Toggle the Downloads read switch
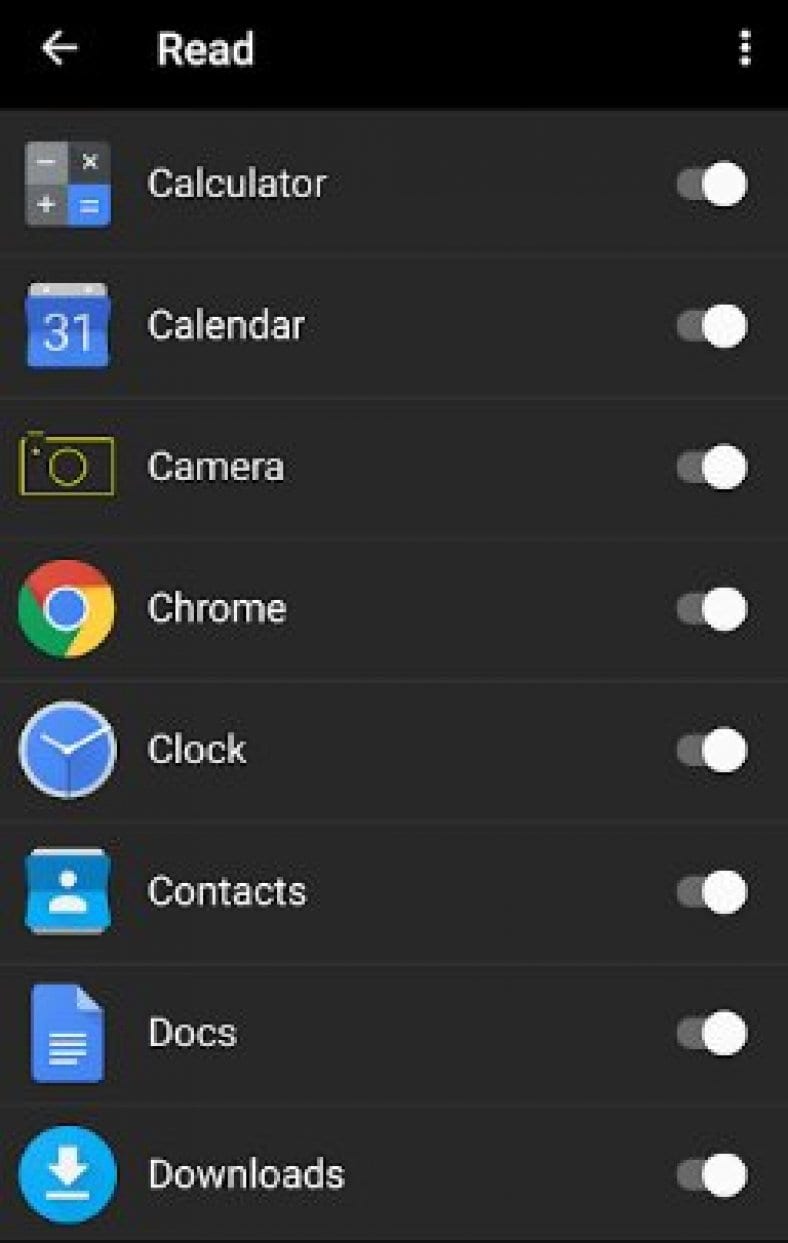Screen dimensions: 788x1243 point(710,1175)
